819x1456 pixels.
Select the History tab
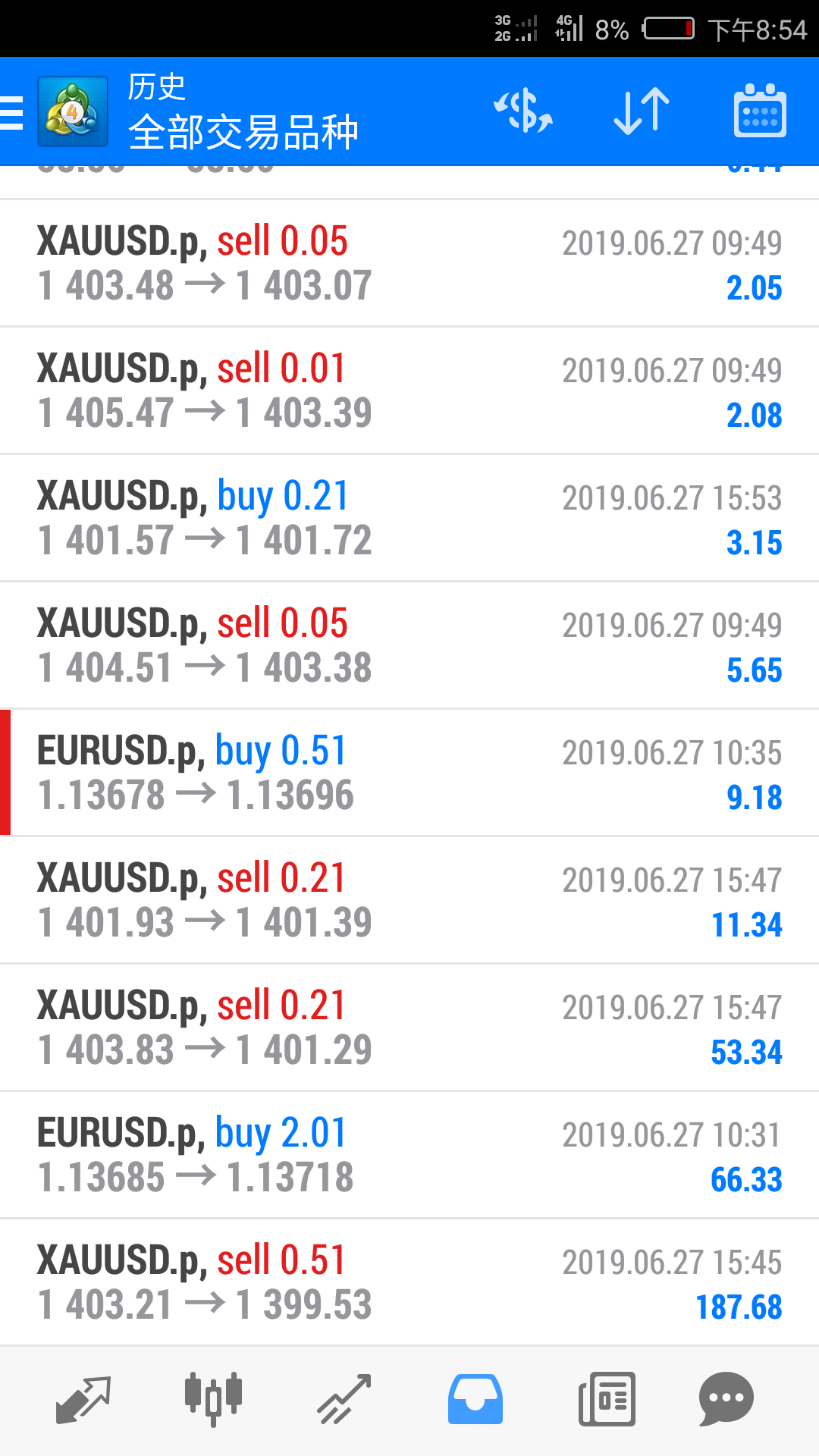pyautogui.click(x=475, y=1399)
